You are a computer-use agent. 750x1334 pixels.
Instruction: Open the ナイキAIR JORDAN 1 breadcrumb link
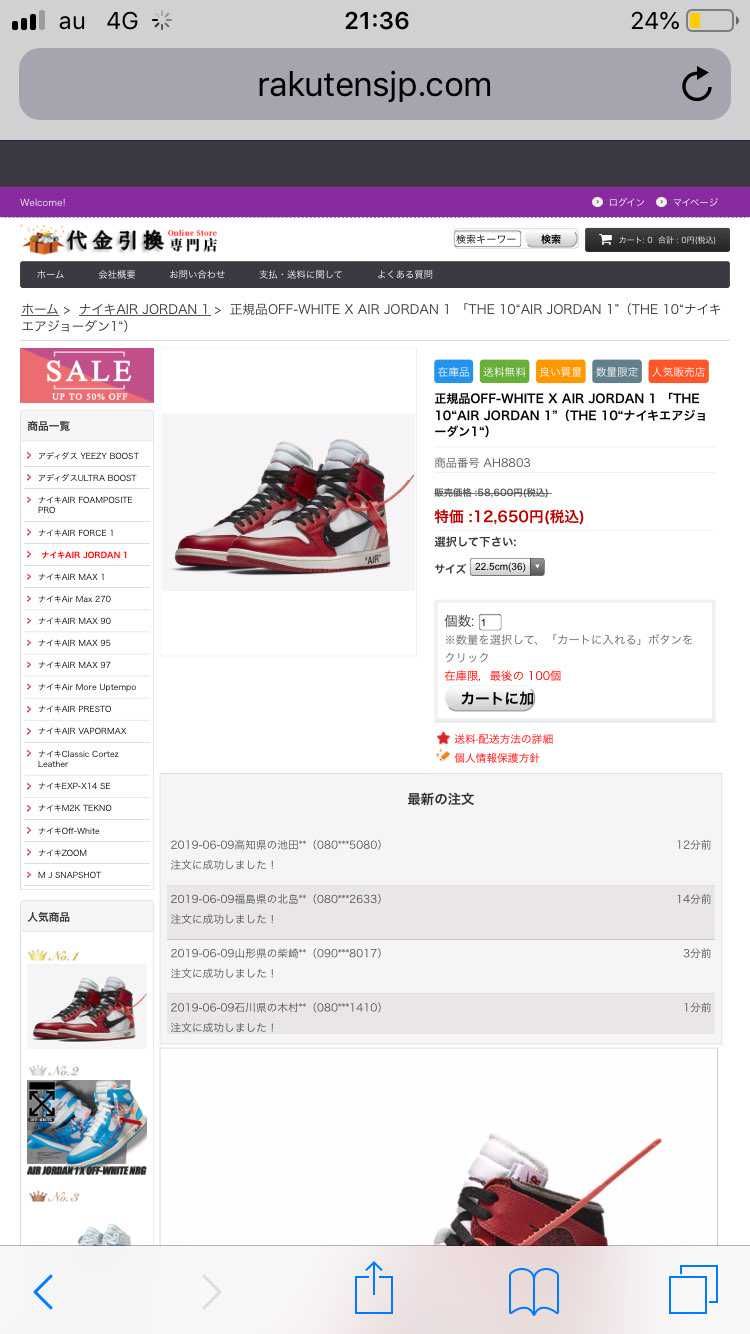tap(144, 309)
